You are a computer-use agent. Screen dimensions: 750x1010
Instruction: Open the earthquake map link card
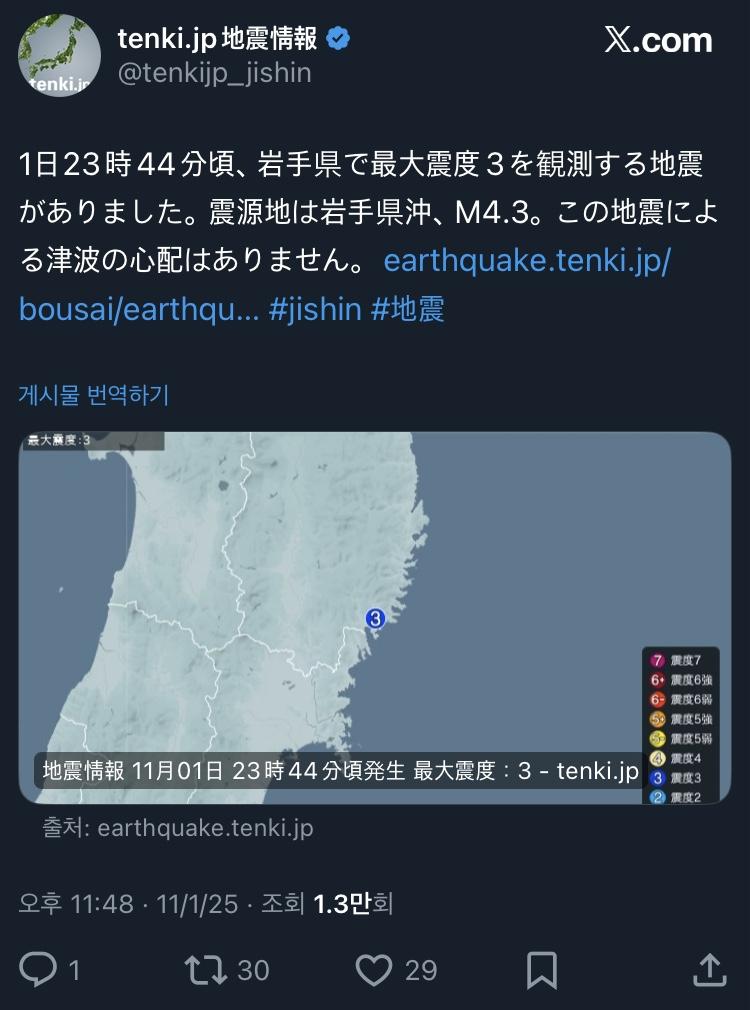[374, 617]
